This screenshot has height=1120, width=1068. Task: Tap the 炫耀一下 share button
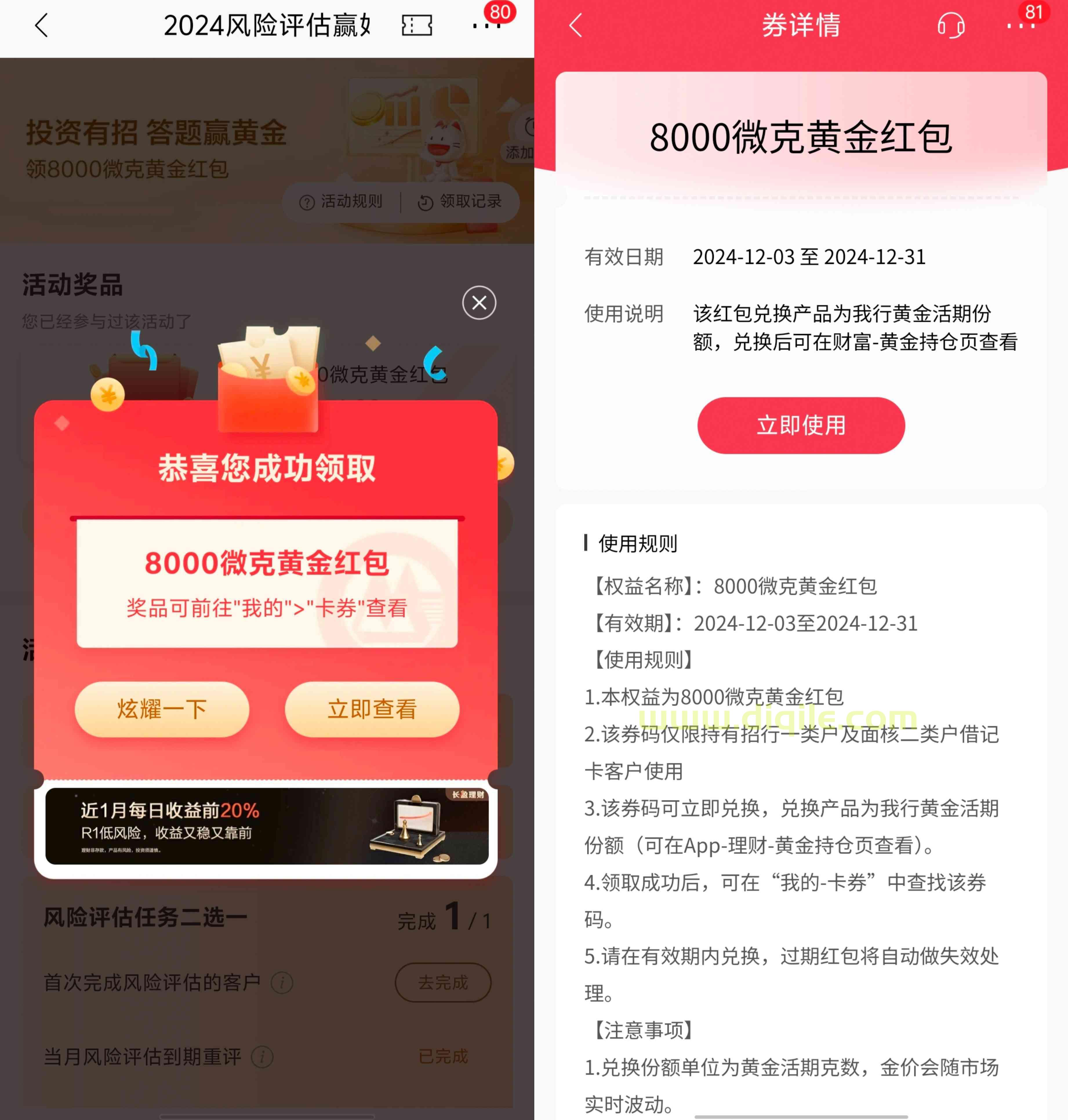click(162, 709)
